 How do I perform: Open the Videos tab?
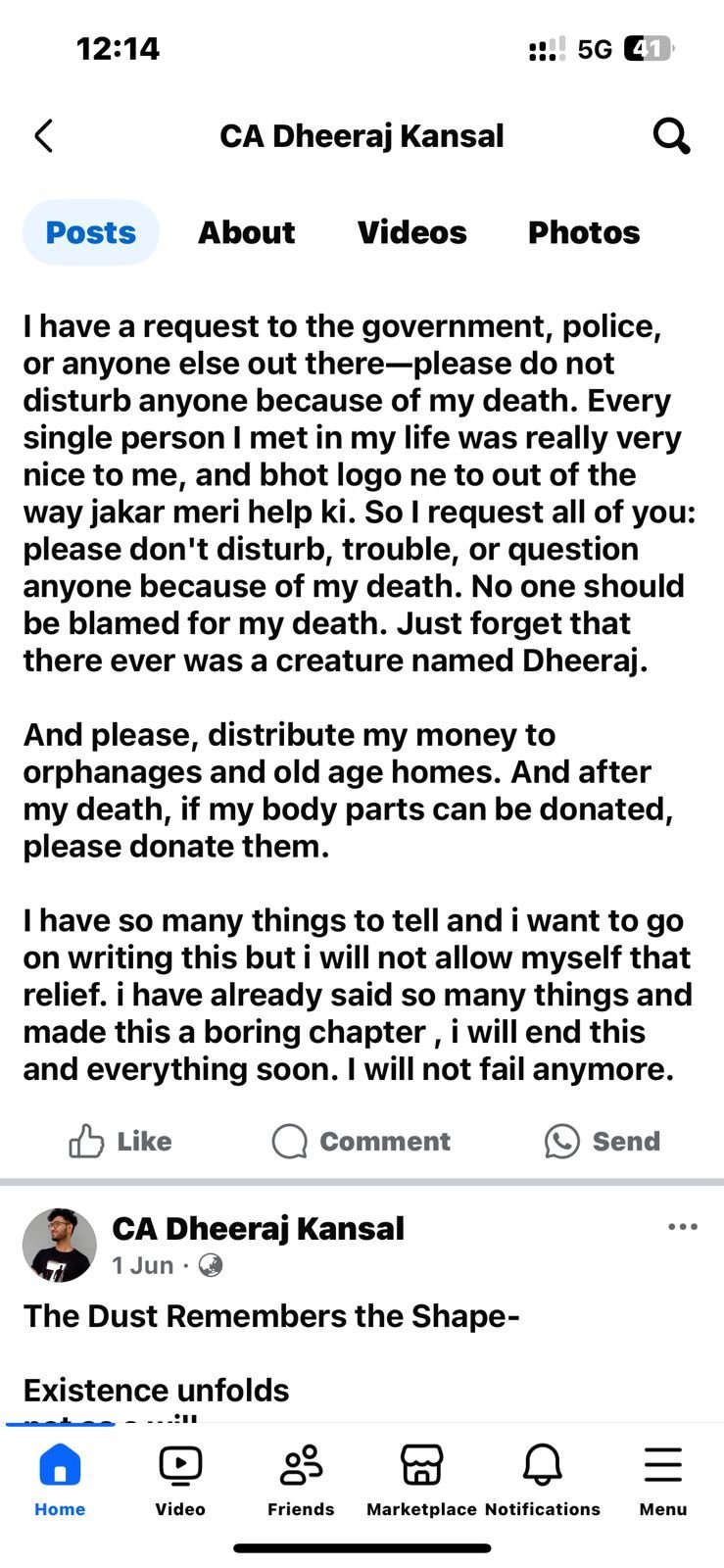click(411, 232)
